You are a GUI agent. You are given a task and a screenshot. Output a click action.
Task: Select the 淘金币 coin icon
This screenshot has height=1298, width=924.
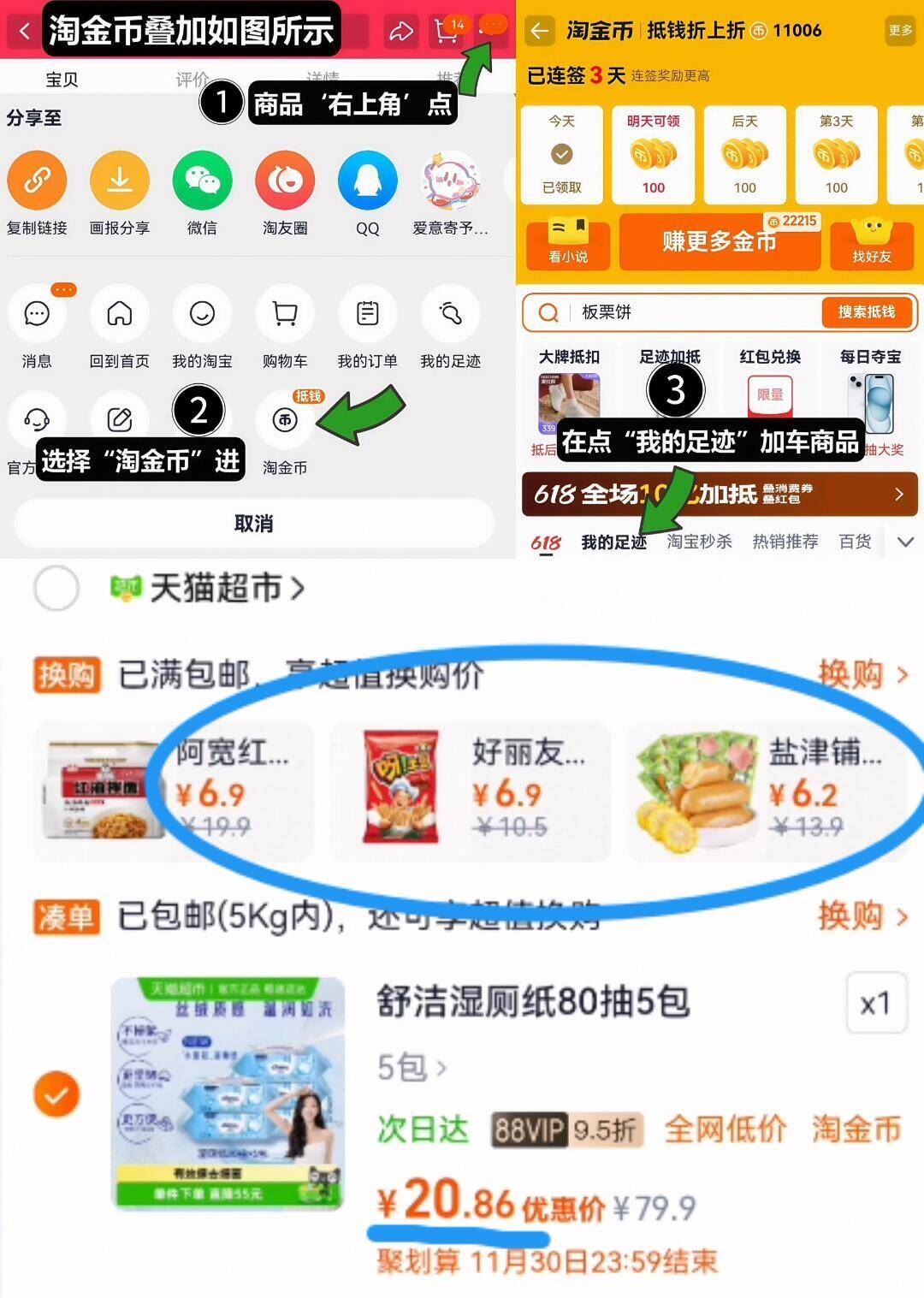(x=285, y=420)
